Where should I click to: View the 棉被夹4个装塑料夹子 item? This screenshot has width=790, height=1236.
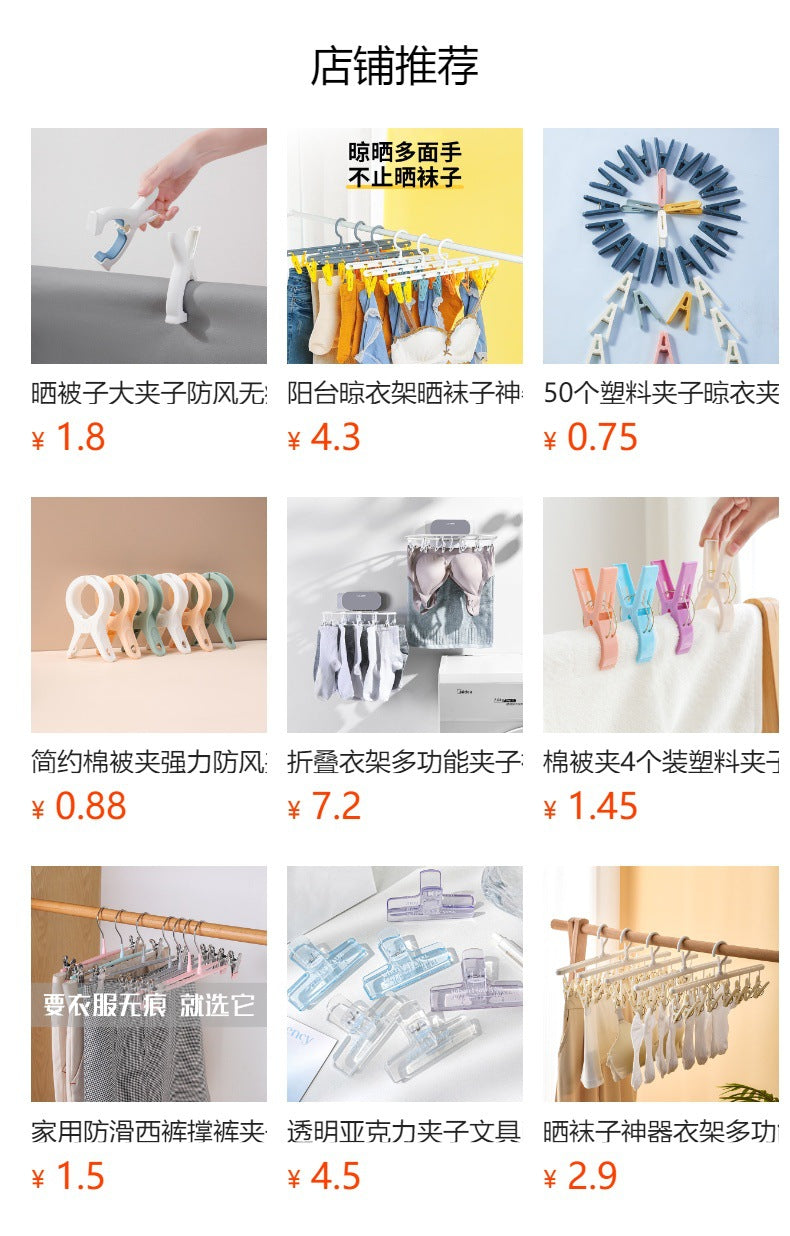tap(660, 615)
